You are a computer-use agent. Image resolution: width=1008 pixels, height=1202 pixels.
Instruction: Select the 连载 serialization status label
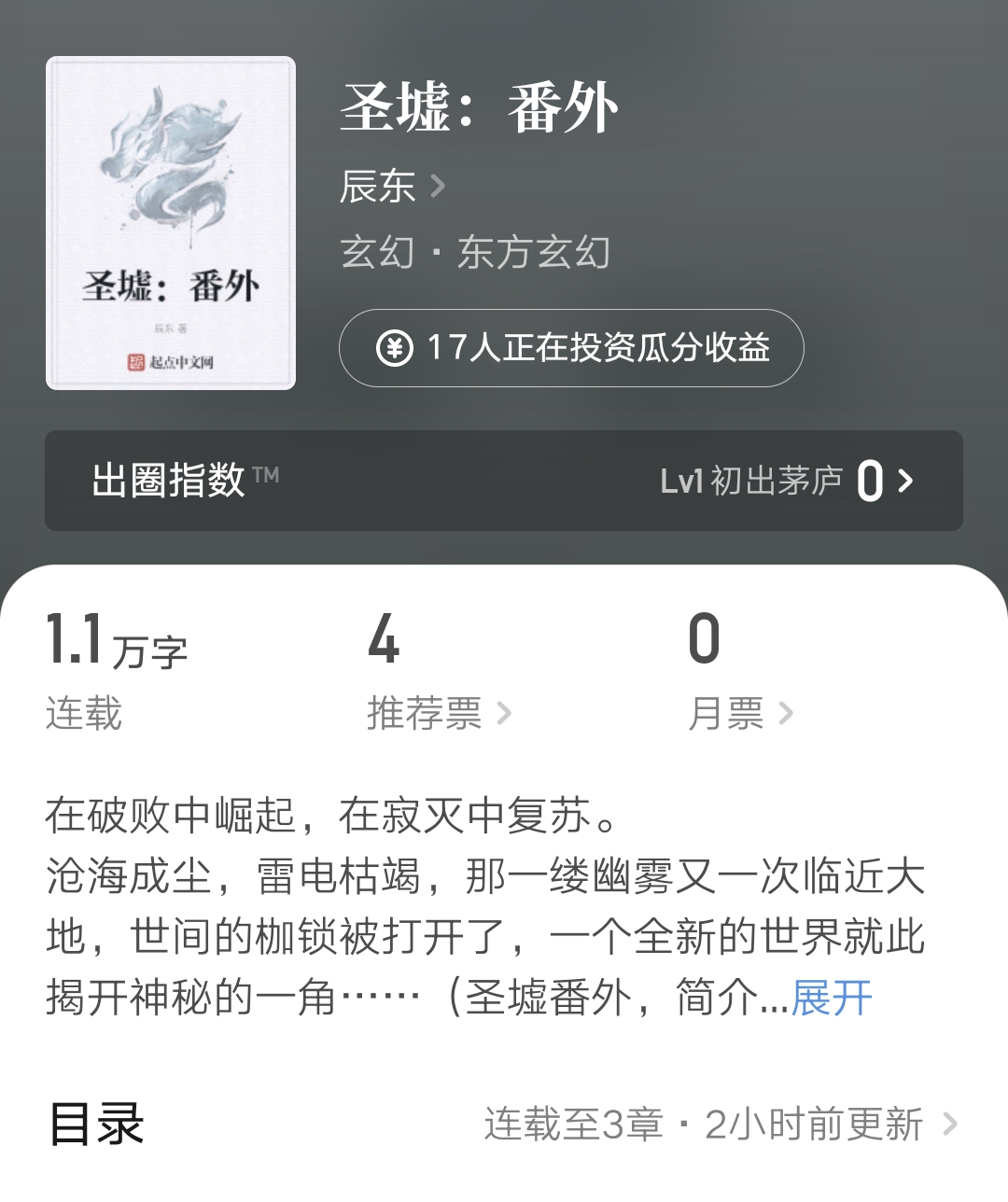82,713
